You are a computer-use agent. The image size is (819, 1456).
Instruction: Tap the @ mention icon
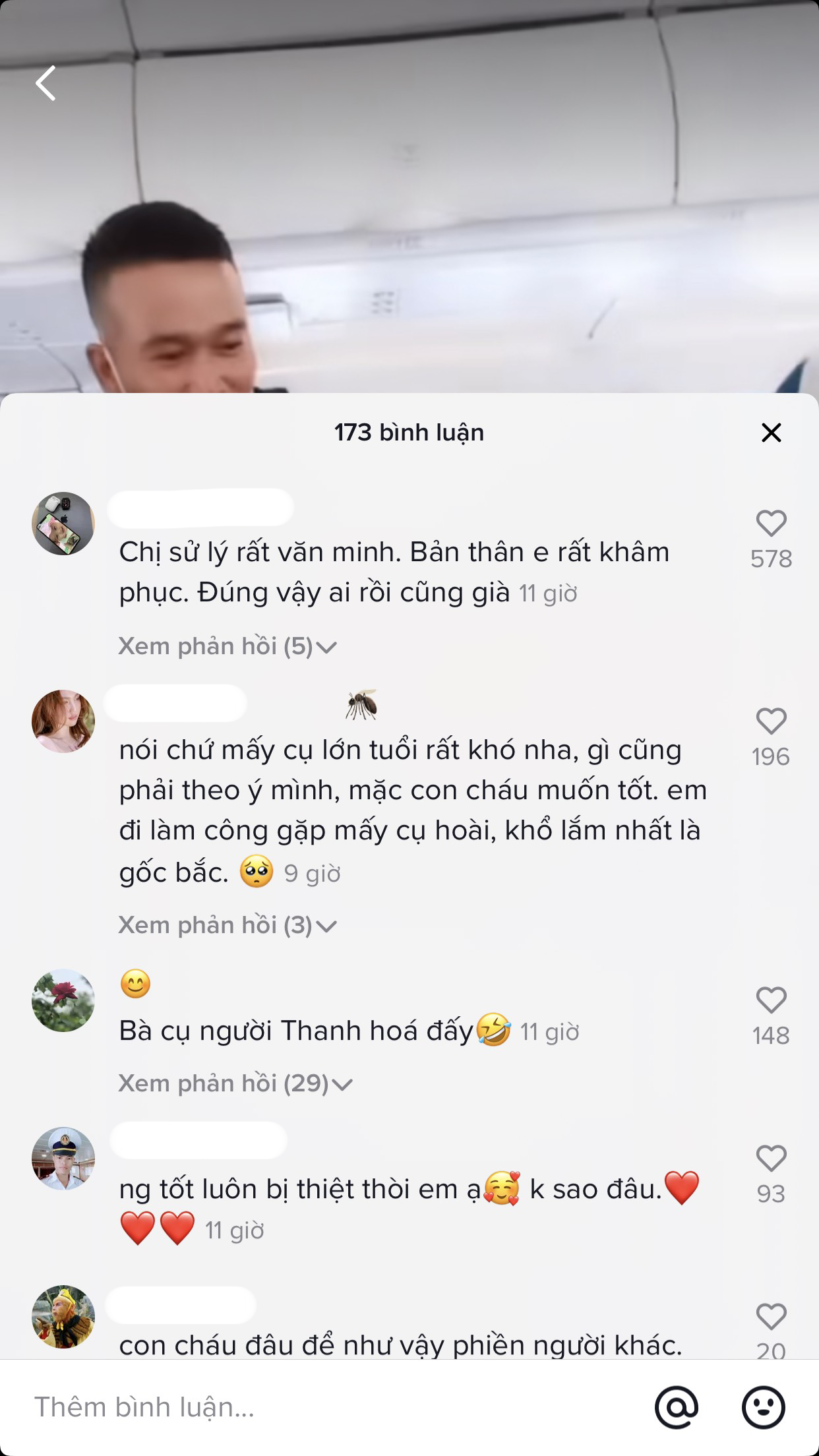click(x=677, y=1407)
